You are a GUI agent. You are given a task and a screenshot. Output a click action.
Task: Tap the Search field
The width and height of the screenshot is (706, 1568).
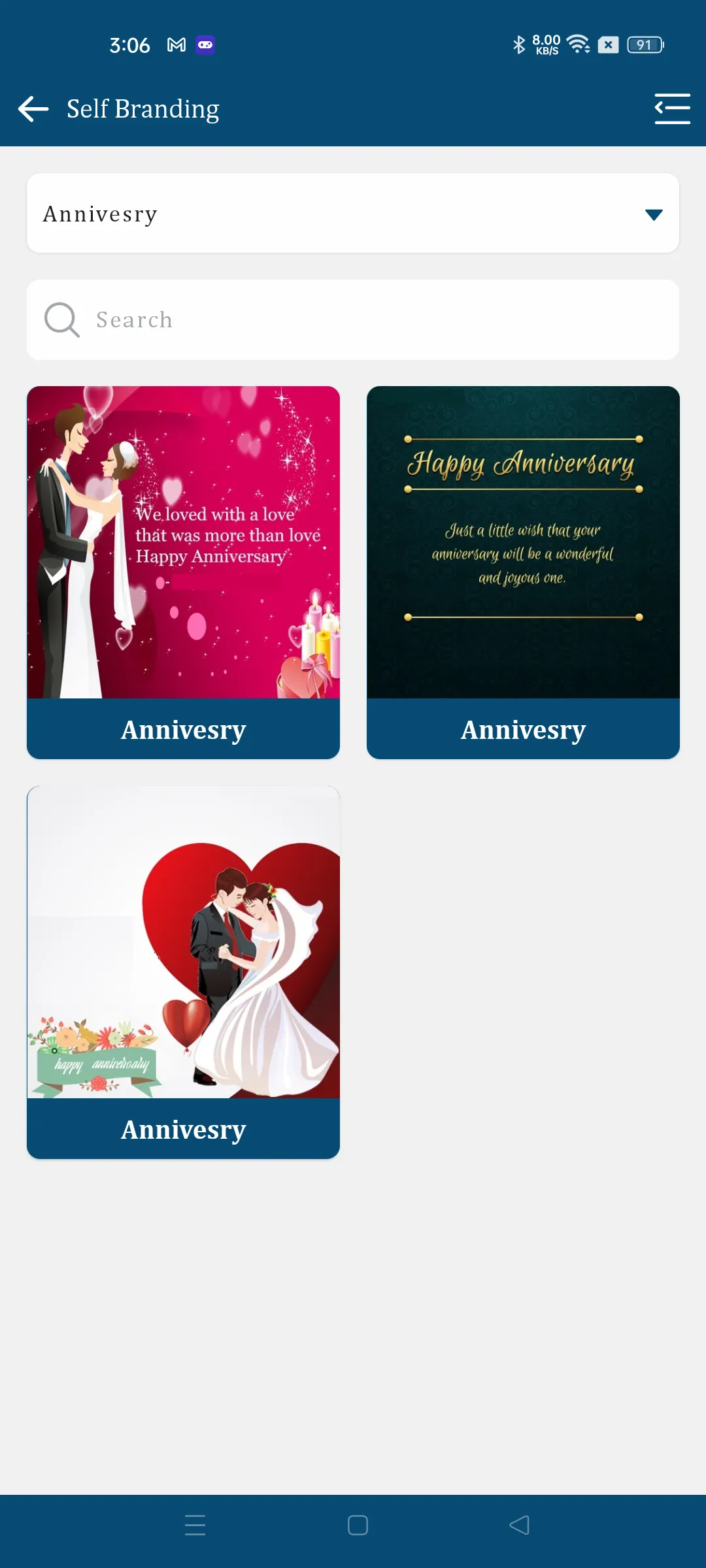pyautogui.click(x=353, y=319)
